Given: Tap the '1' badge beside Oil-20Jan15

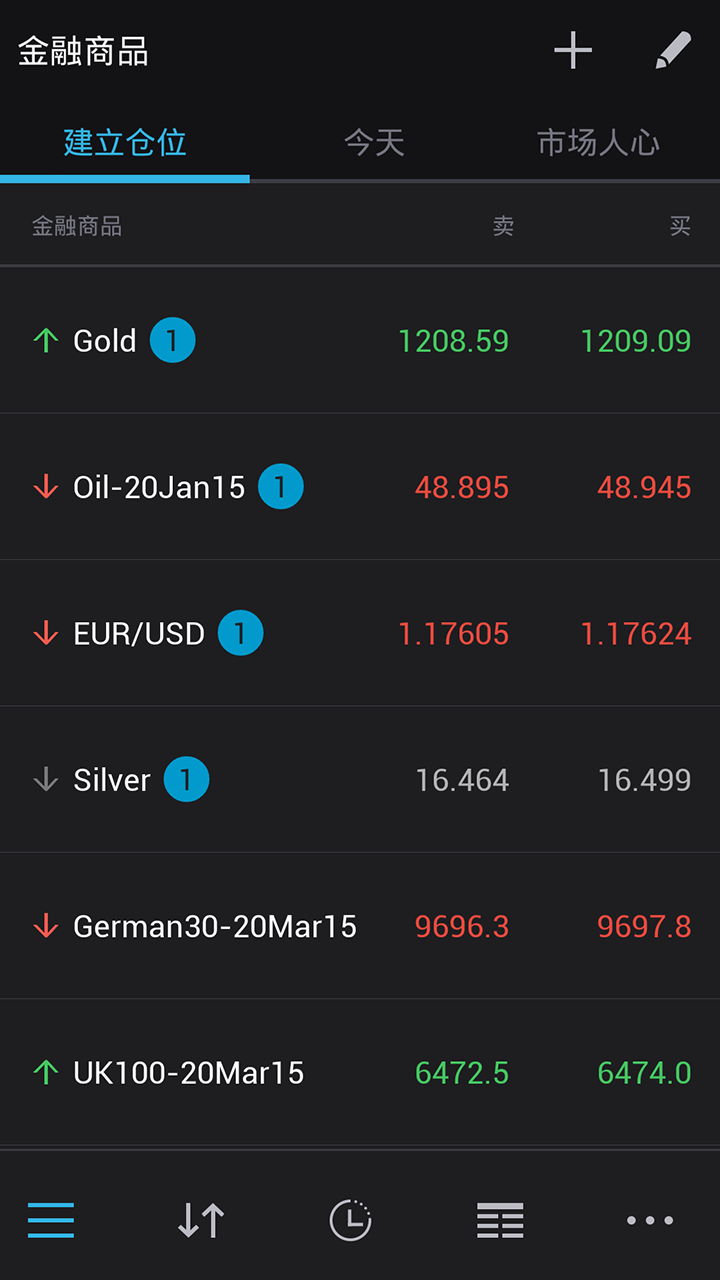Looking at the screenshot, I should coord(281,486).
